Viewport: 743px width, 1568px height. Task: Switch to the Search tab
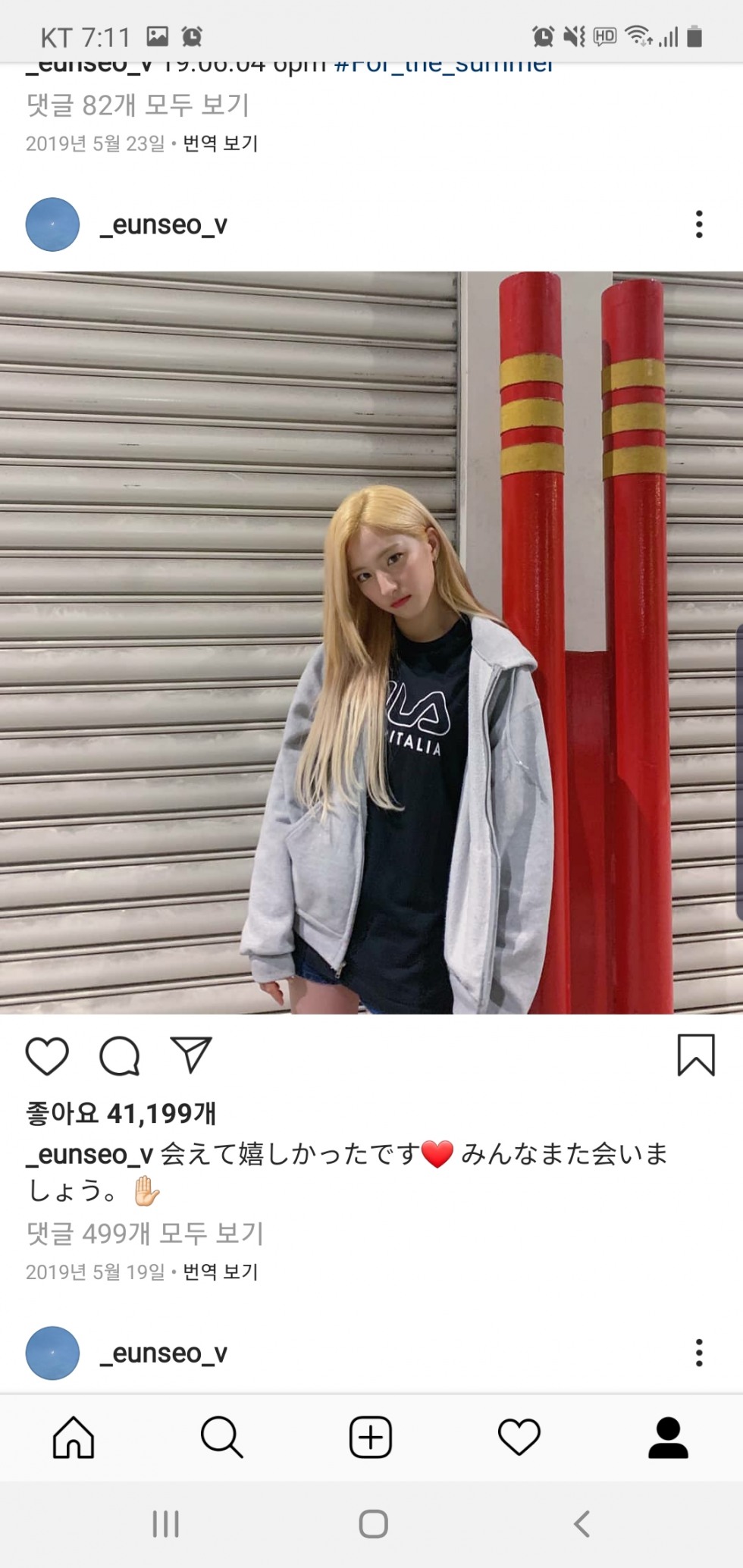tap(221, 1437)
